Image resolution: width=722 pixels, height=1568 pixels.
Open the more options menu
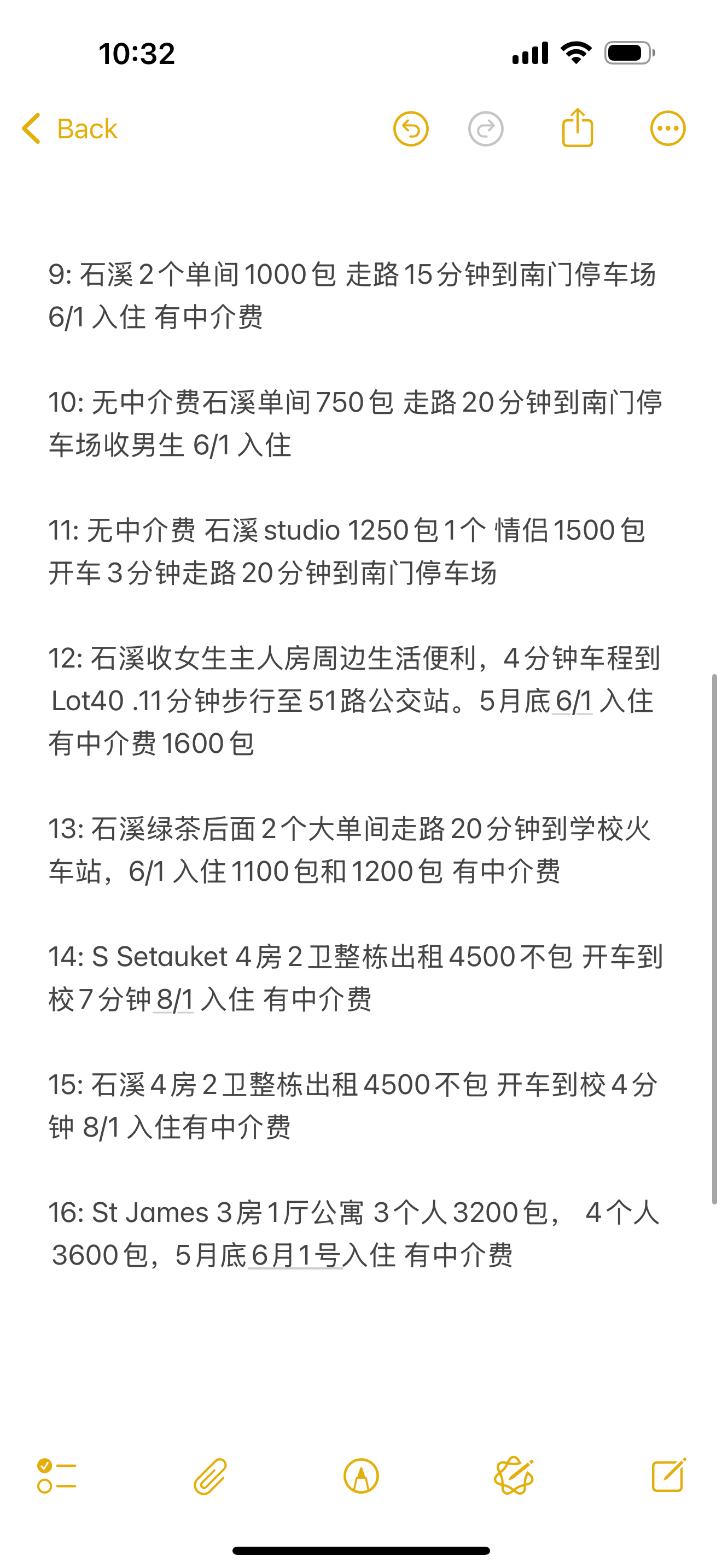668,128
